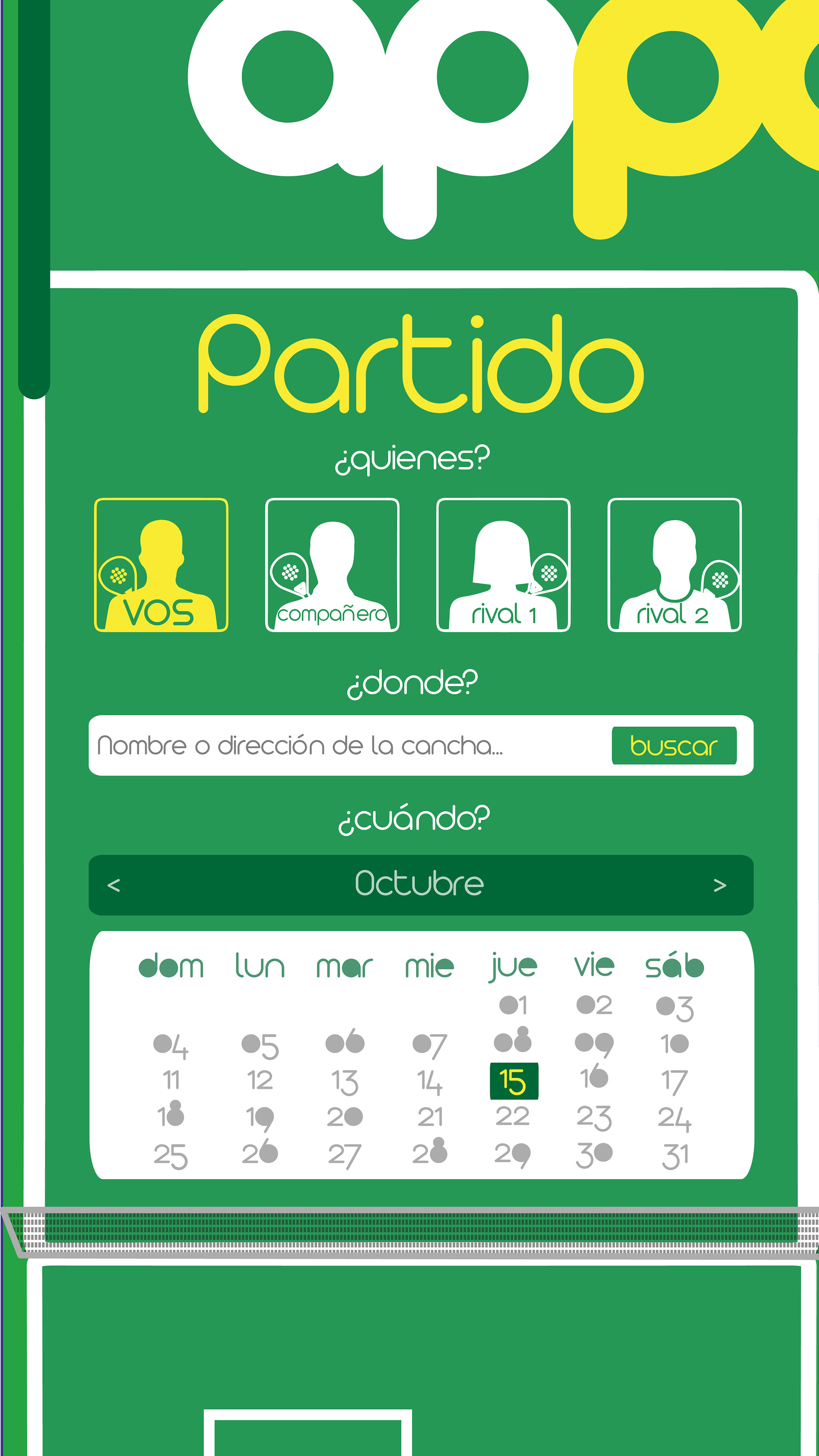Open the rival 2 player slot
The height and width of the screenshot is (1456, 819).
point(674,564)
